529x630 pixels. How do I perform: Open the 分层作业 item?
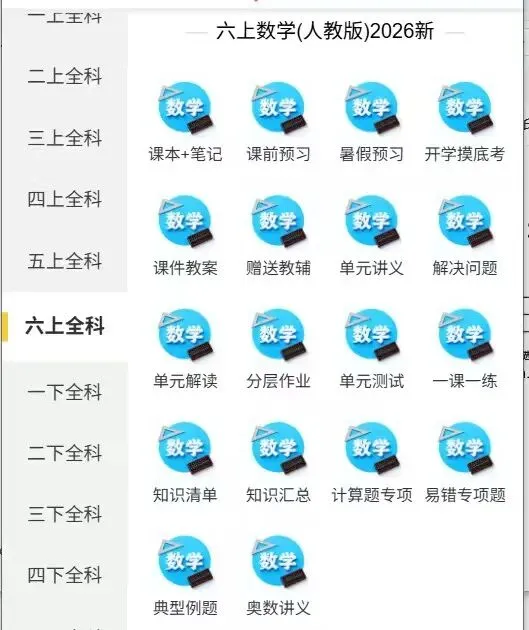click(x=278, y=350)
